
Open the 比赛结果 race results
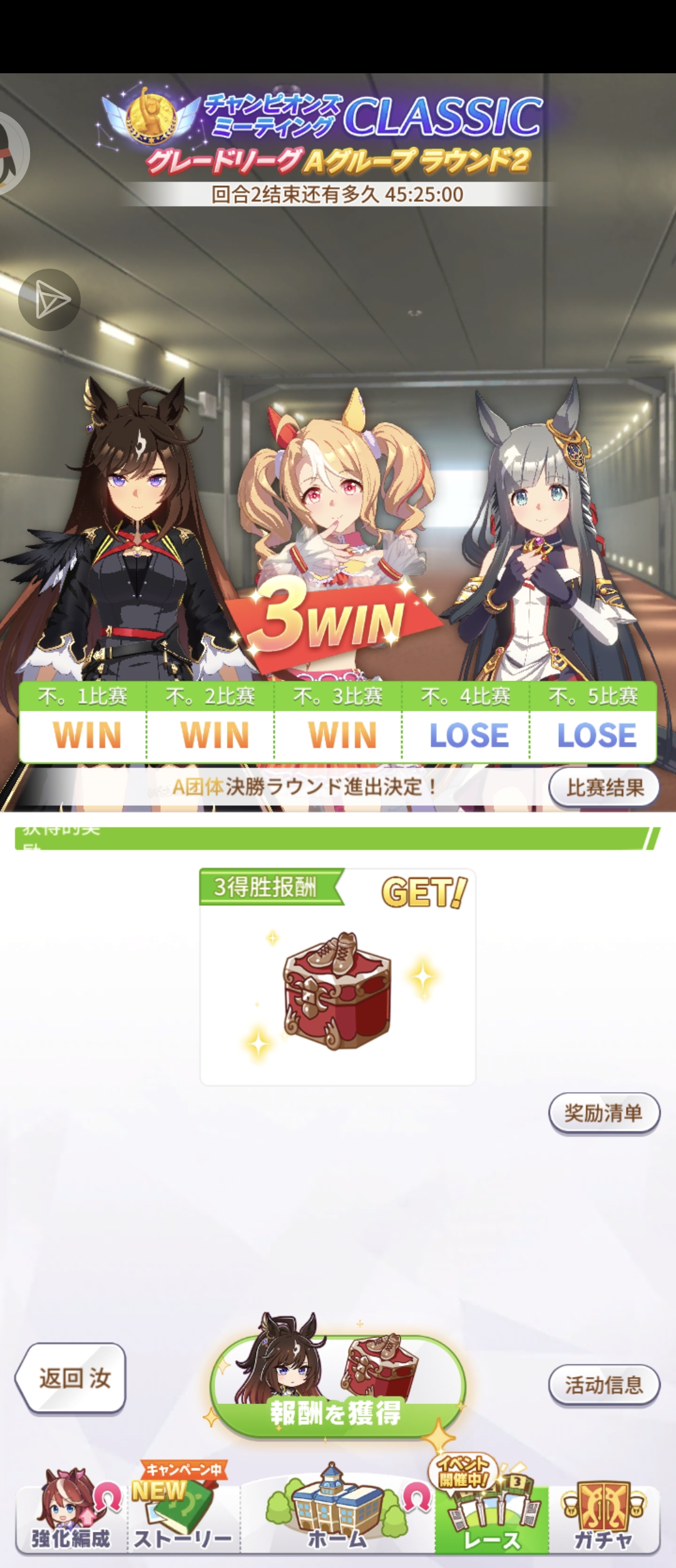(x=604, y=787)
